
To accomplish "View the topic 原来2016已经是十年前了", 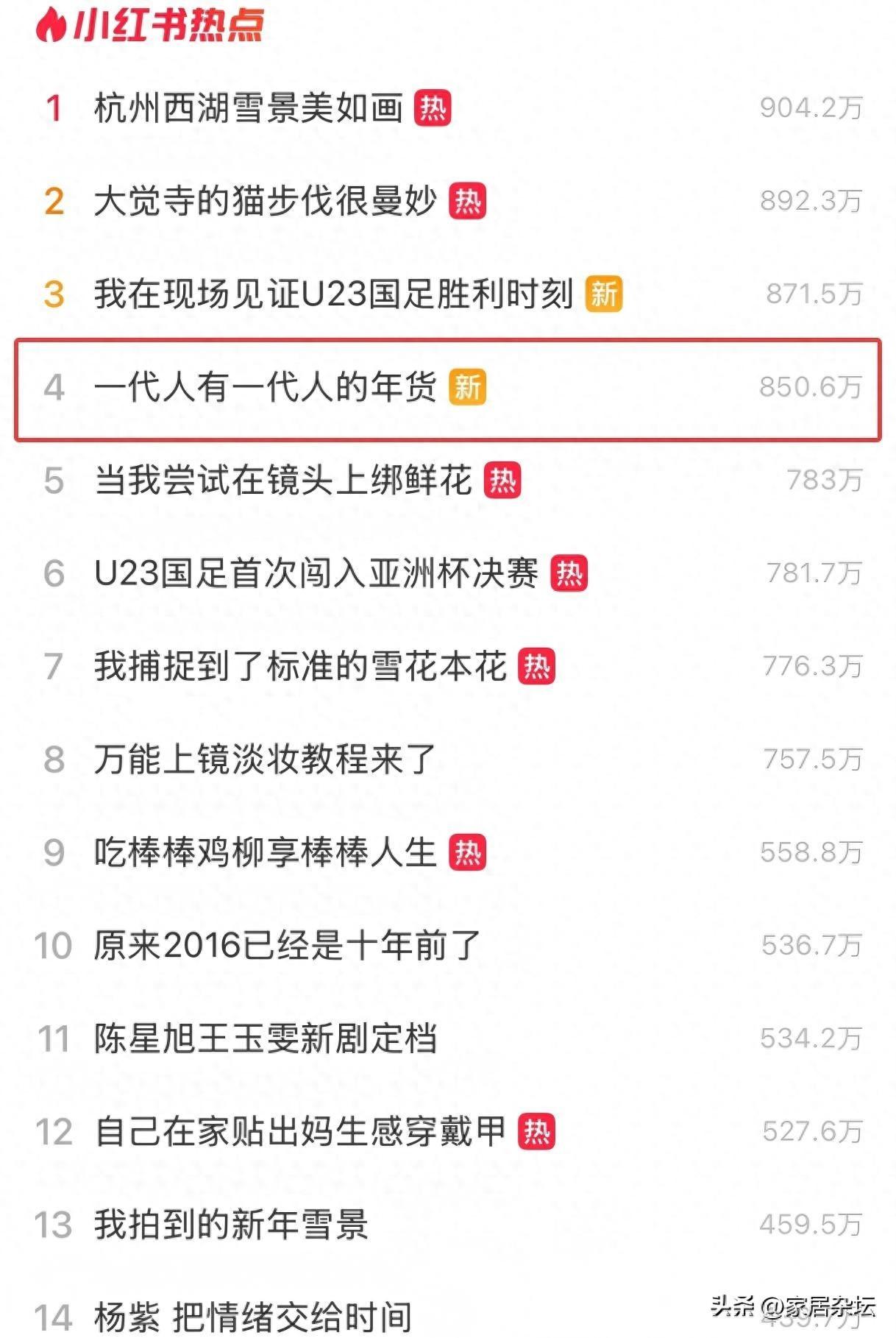I will click(x=287, y=946).
